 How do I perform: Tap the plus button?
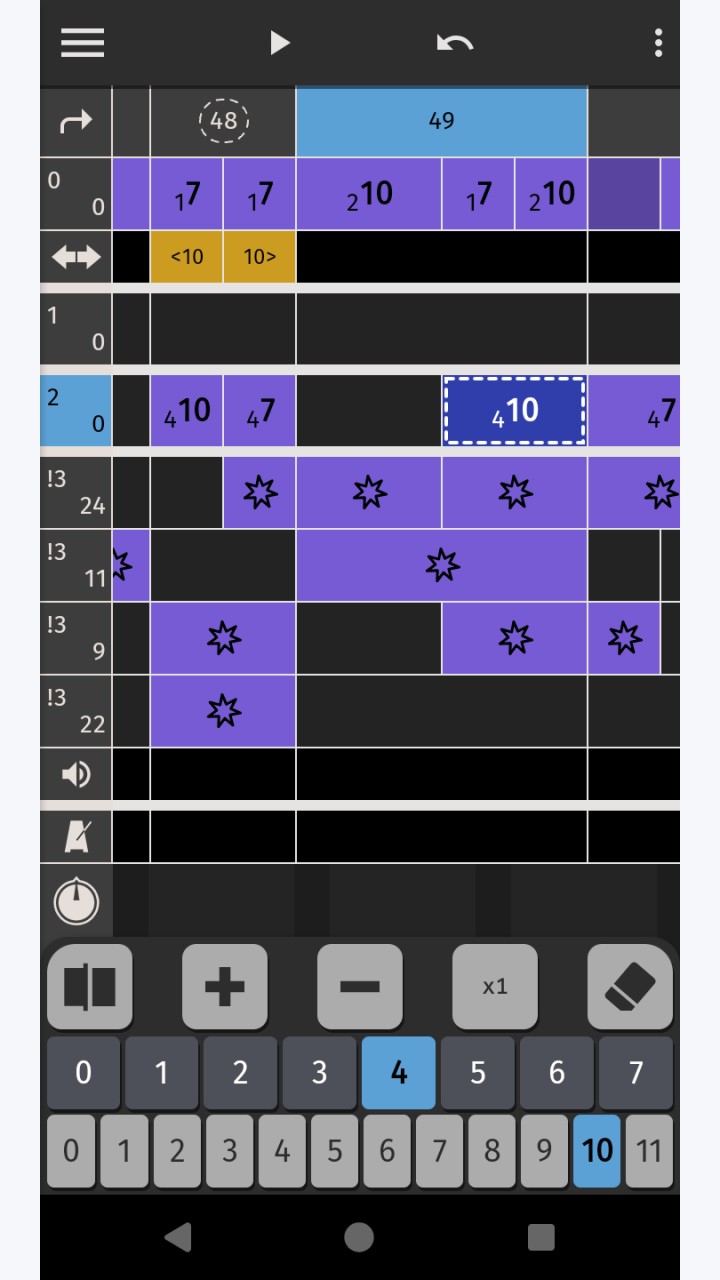[225, 987]
